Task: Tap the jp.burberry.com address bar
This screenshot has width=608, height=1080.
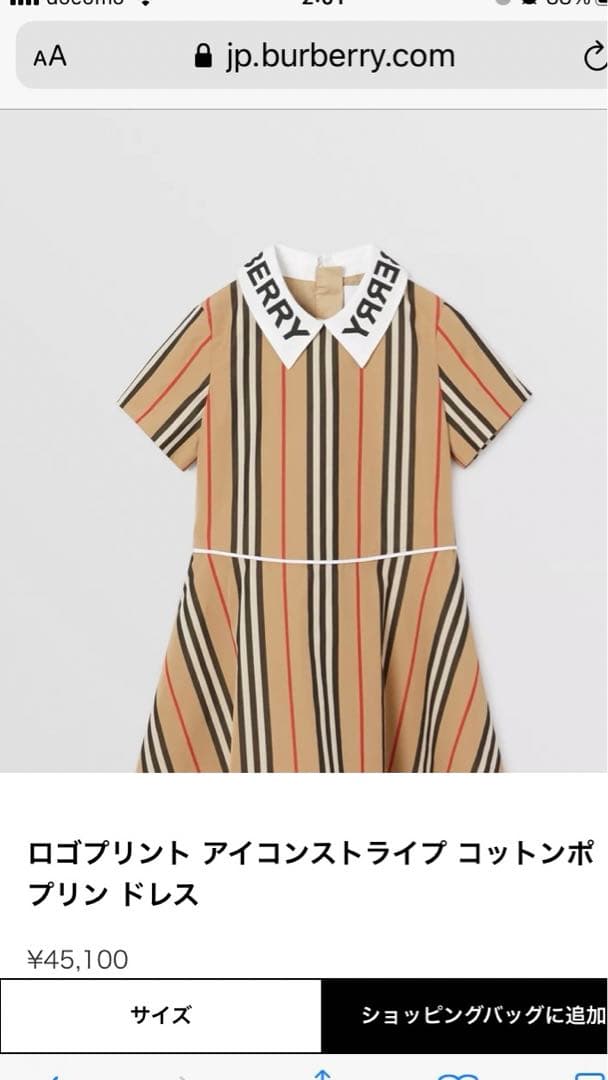Action: pyautogui.click(x=325, y=56)
